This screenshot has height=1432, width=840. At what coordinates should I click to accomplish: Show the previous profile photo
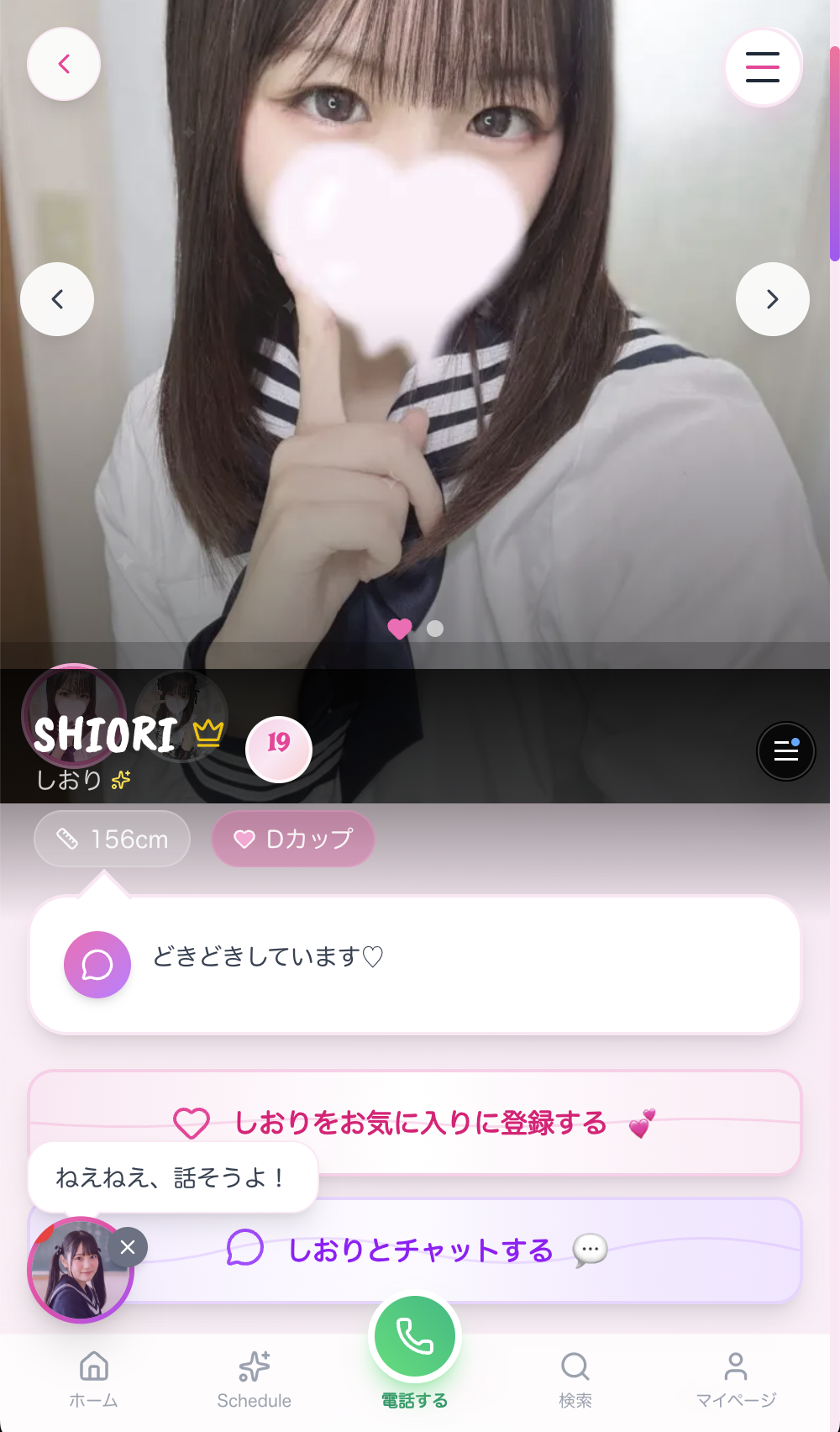(x=57, y=299)
